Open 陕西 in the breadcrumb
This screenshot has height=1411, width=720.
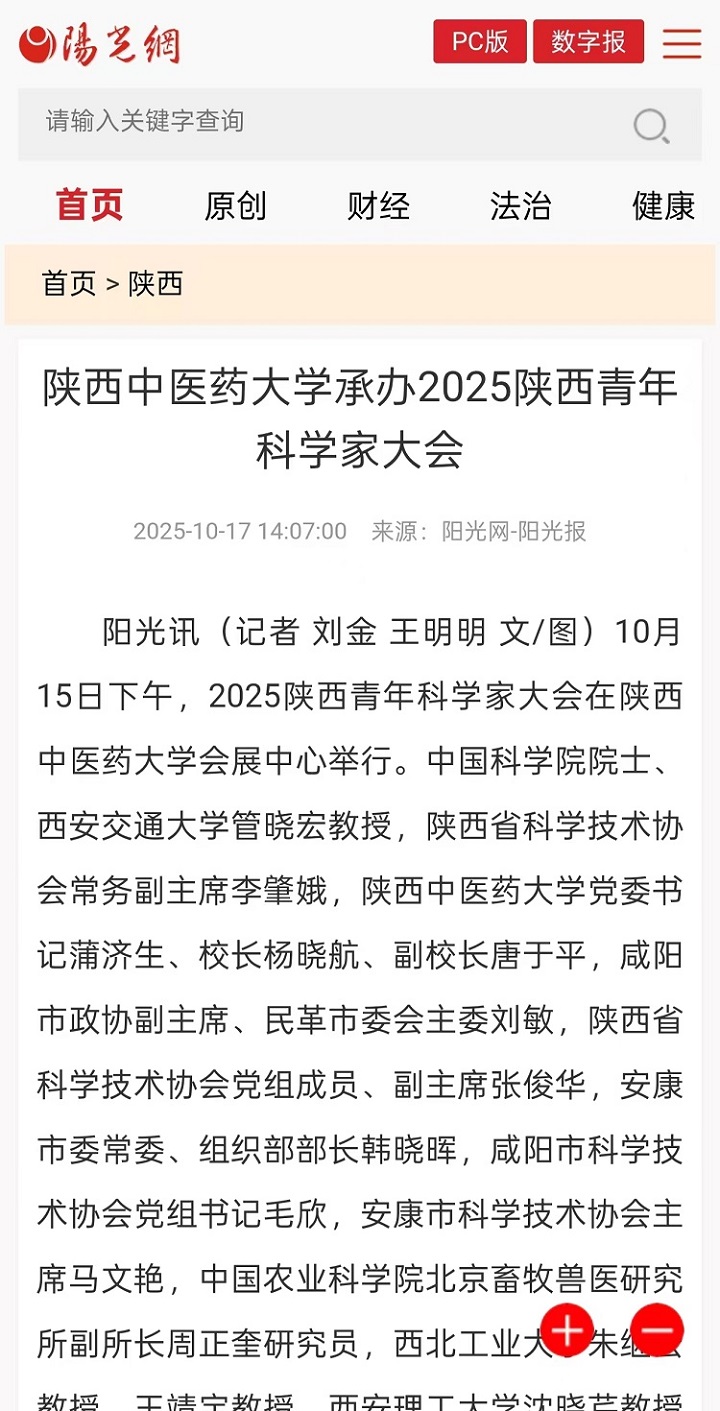pyautogui.click(x=156, y=284)
